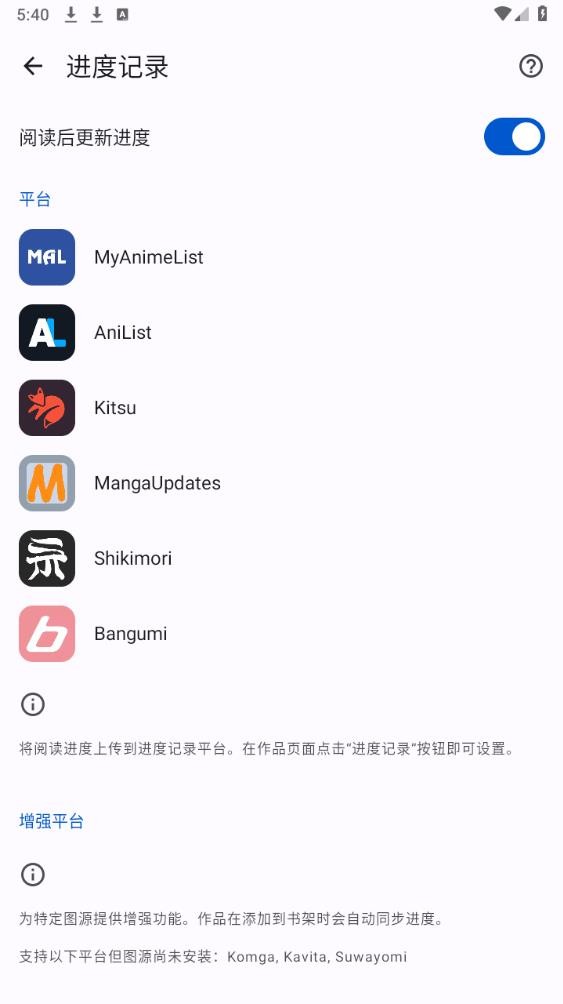Viewport: 563px width, 1004px height.
Task: Open MyAnimeList tracker login
Action: 281,257
